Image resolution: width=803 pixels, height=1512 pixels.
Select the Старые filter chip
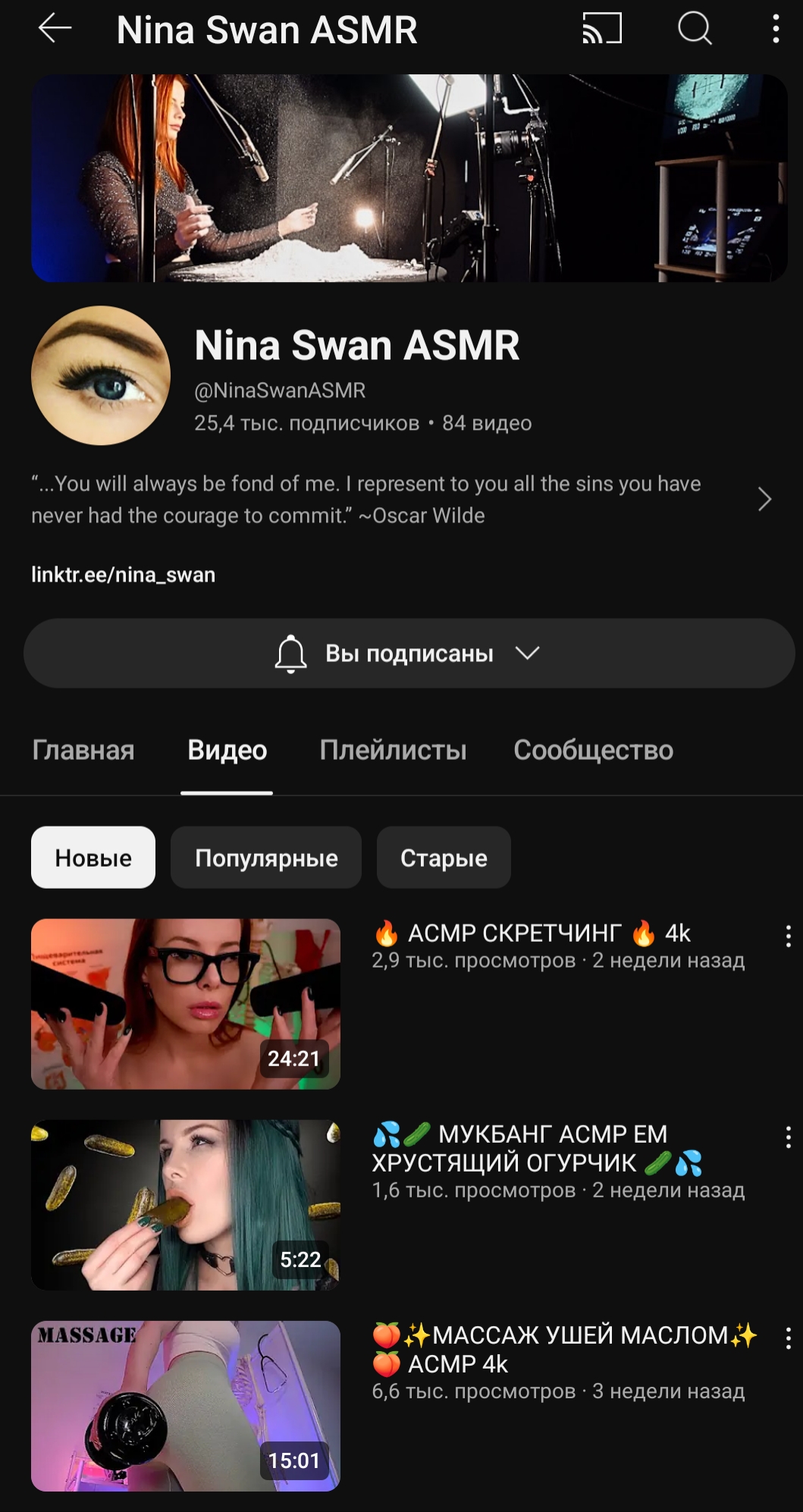(x=444, y=857)
